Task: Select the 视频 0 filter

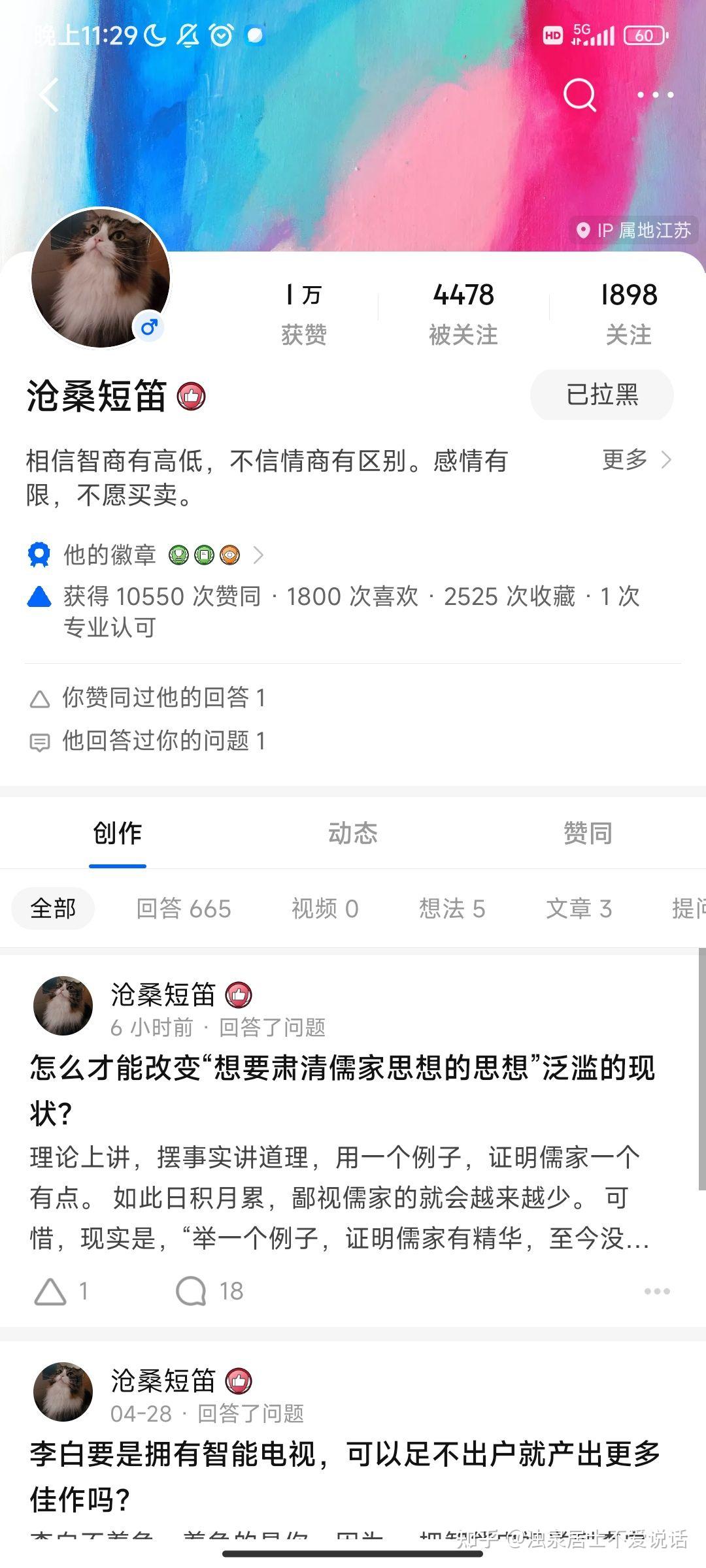Action: pyautogui.click(x=325, y=909)
